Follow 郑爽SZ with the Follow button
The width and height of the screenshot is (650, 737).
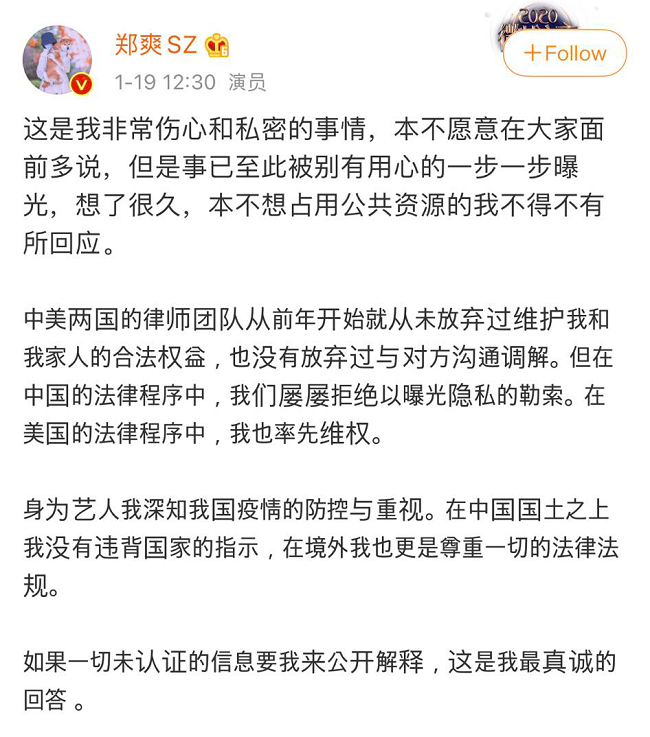[x=564, y=54]
